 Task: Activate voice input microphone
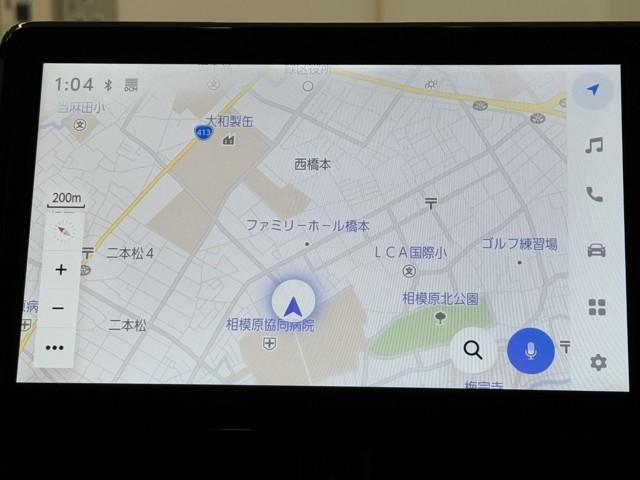[x=530, y=351]
